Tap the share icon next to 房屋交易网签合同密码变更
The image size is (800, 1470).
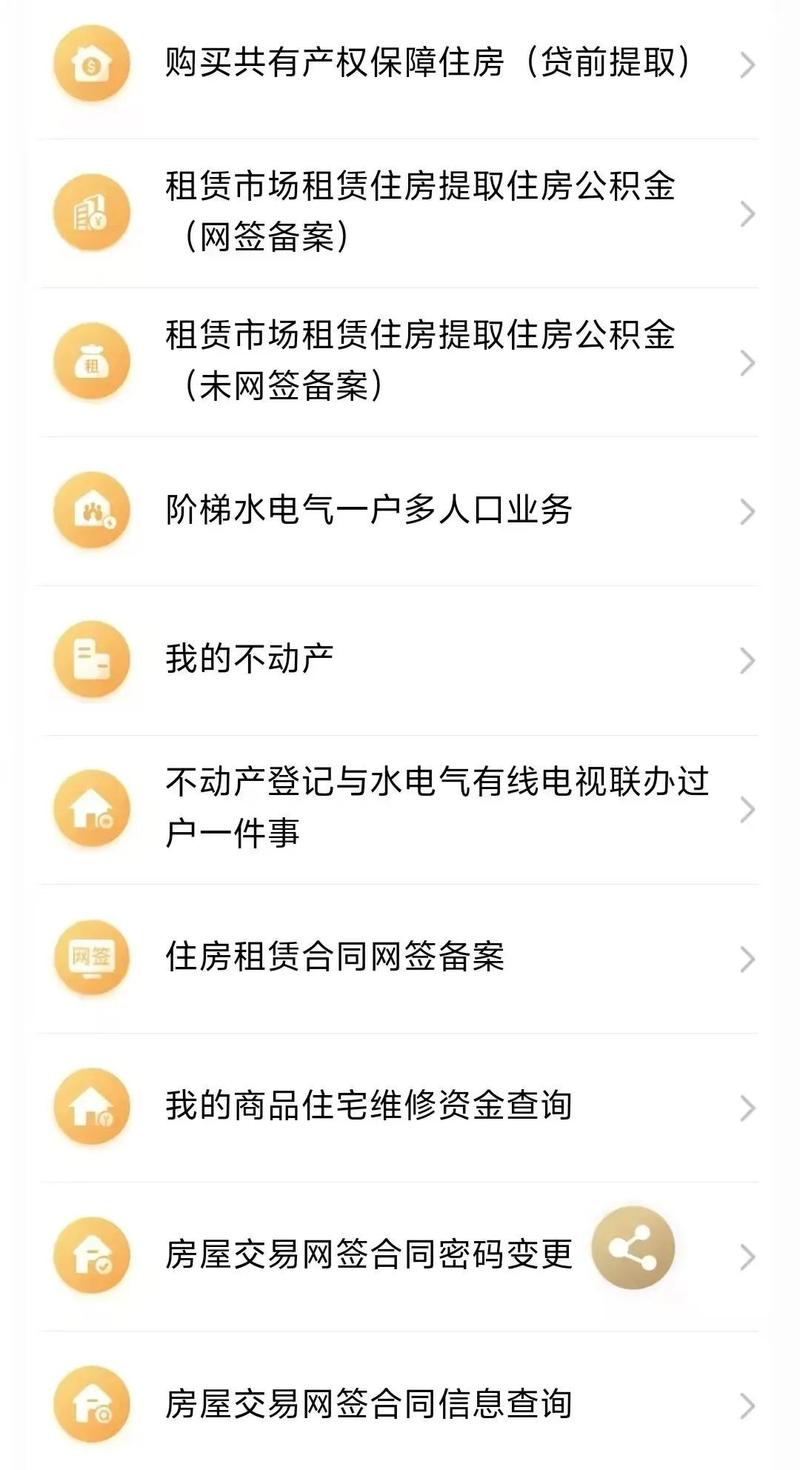633,1247
